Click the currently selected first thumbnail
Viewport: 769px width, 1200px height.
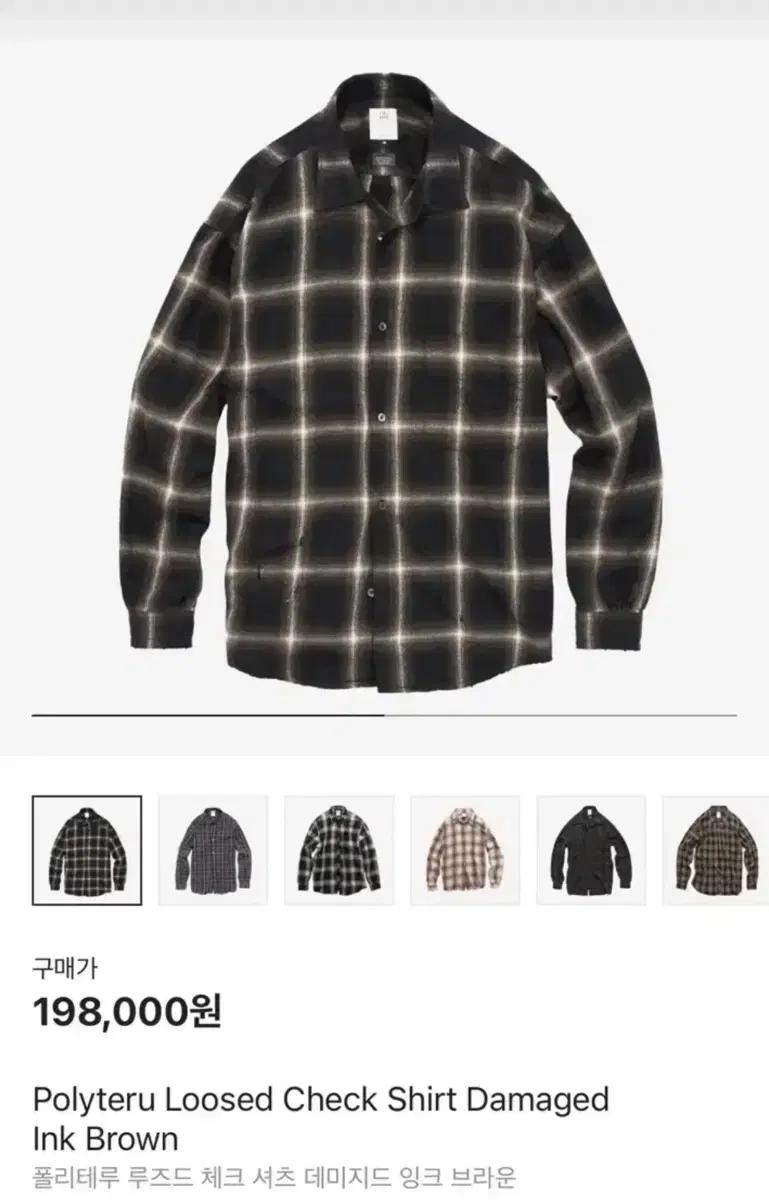[87, 848]
